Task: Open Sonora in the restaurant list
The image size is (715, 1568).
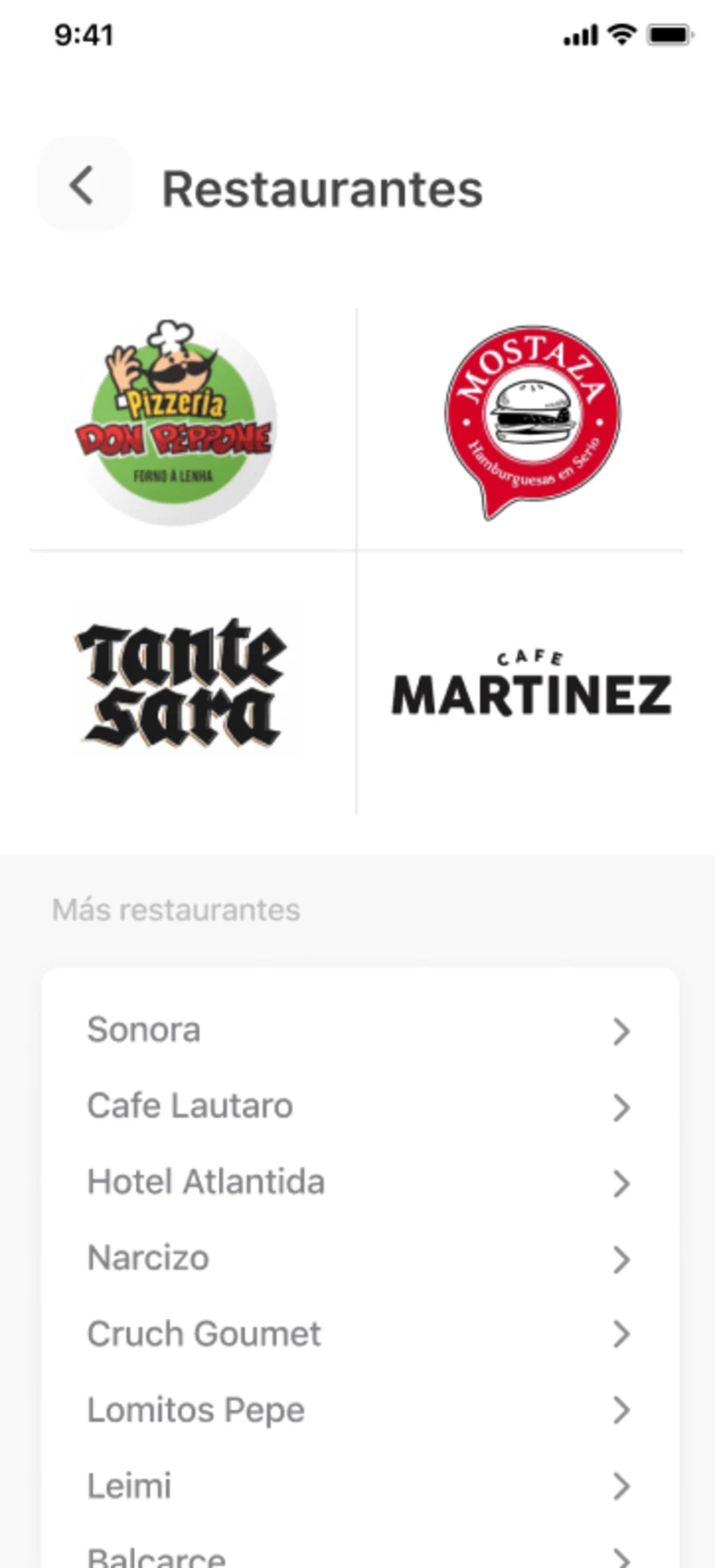Action: click(357, 1030)
